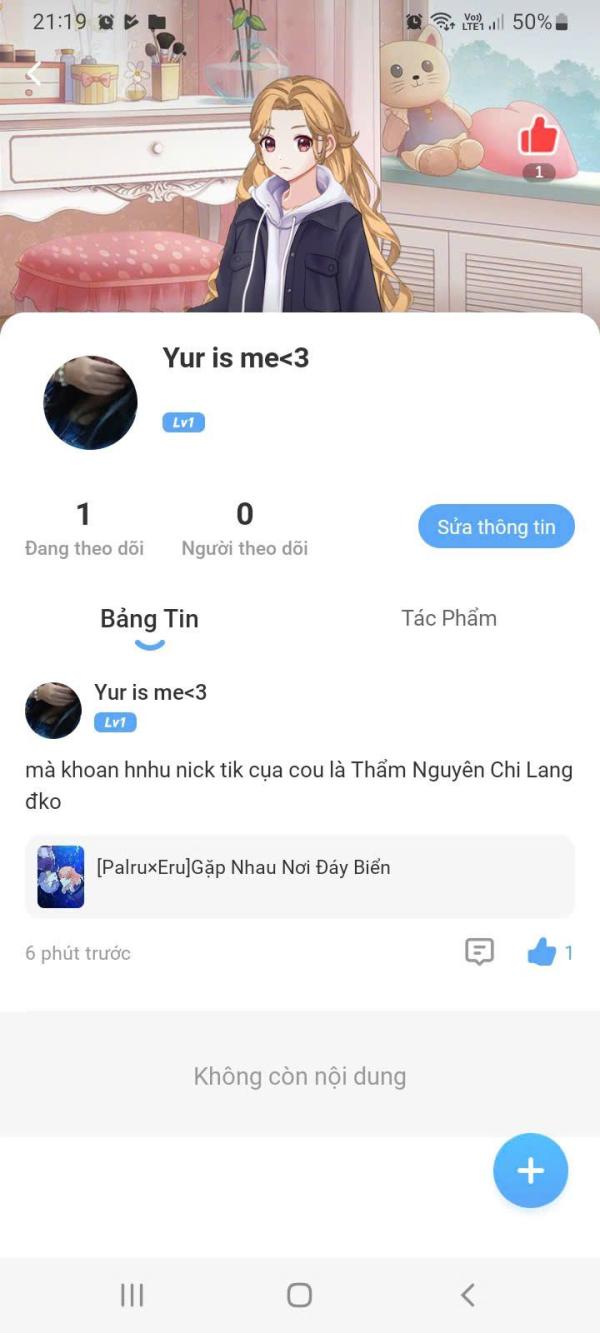
Task: Open recent apps in navigation bar
Action: (x=132, y=1295)
